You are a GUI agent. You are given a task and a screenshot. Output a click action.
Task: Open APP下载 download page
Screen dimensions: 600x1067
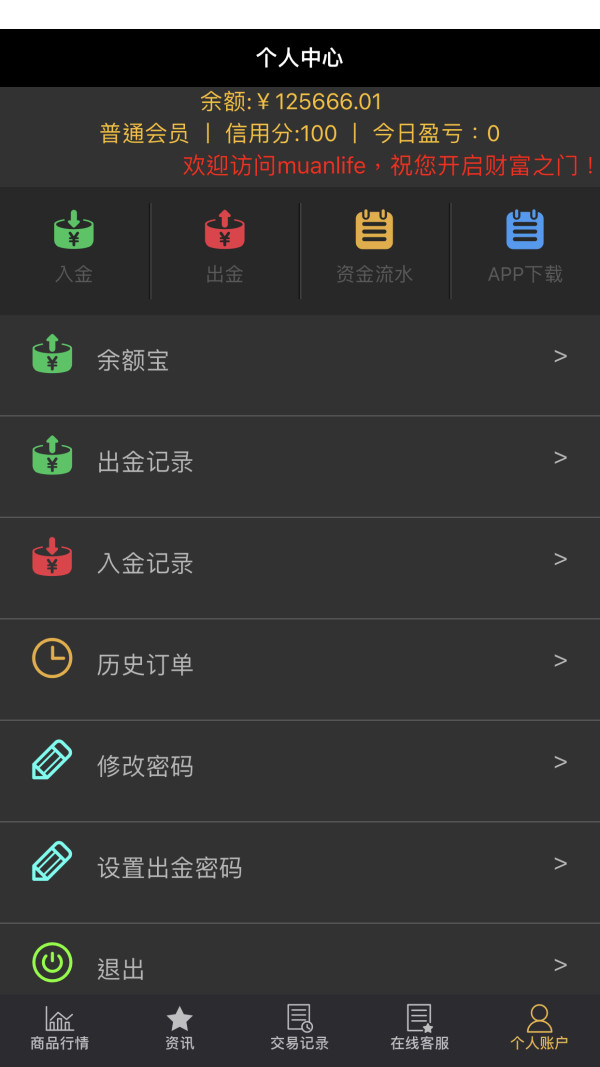525,248
